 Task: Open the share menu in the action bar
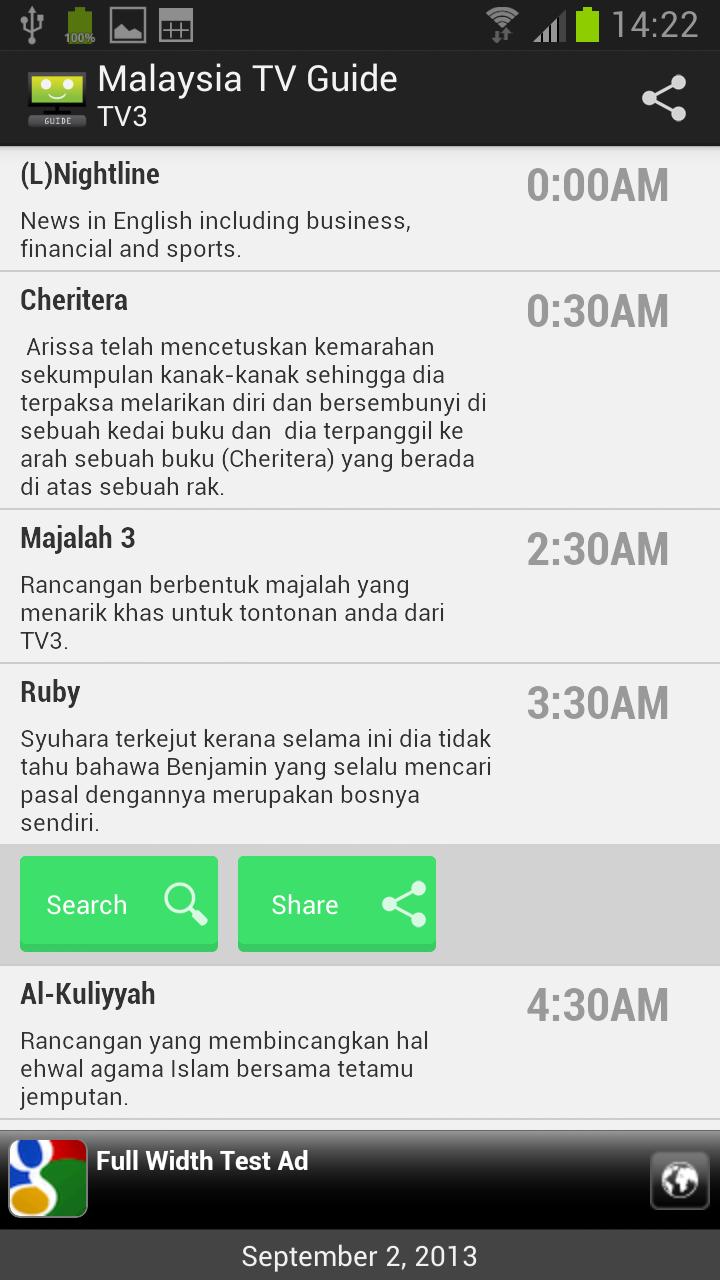(x=663, y=97)
